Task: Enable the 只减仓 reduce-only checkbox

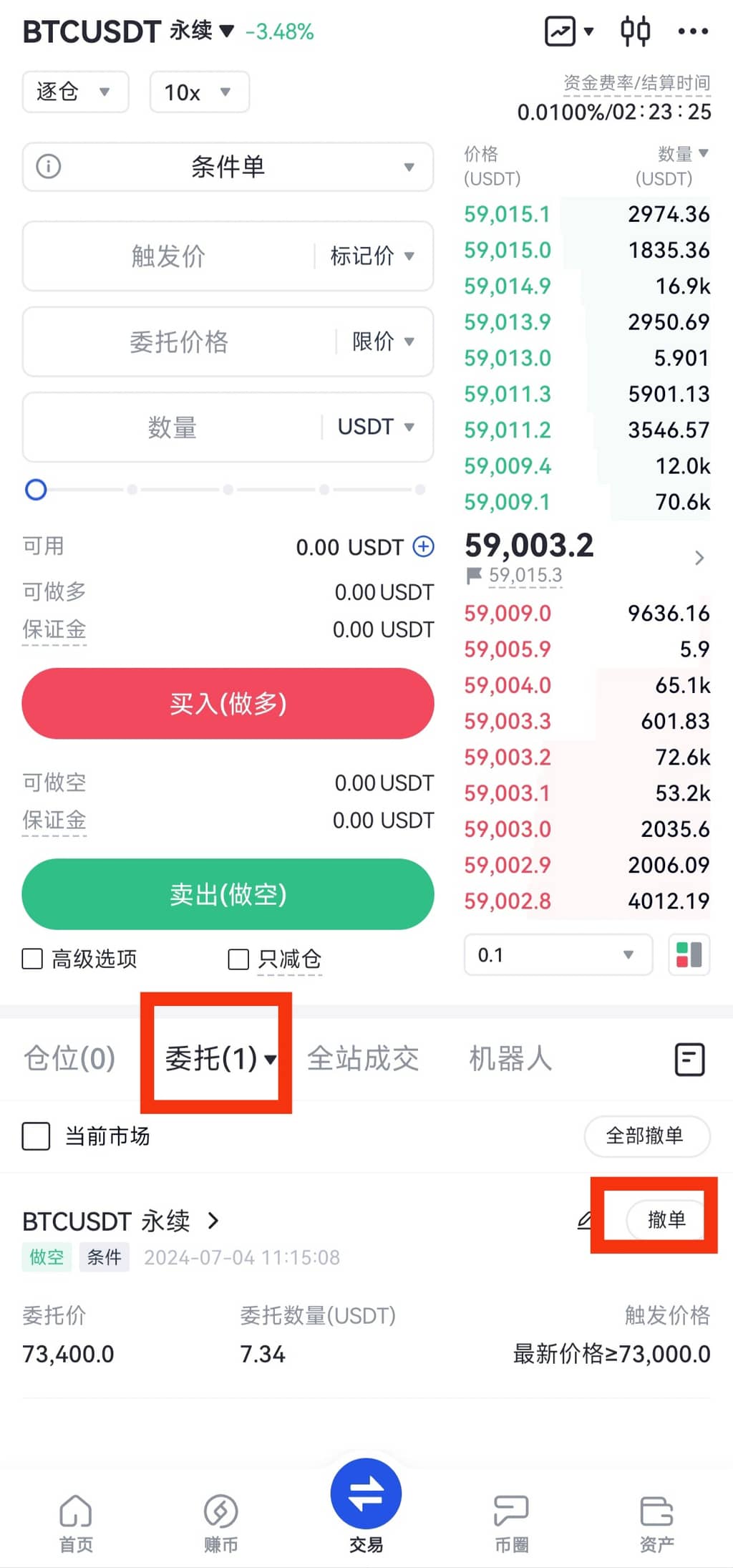Action: (x=238, y=959)
